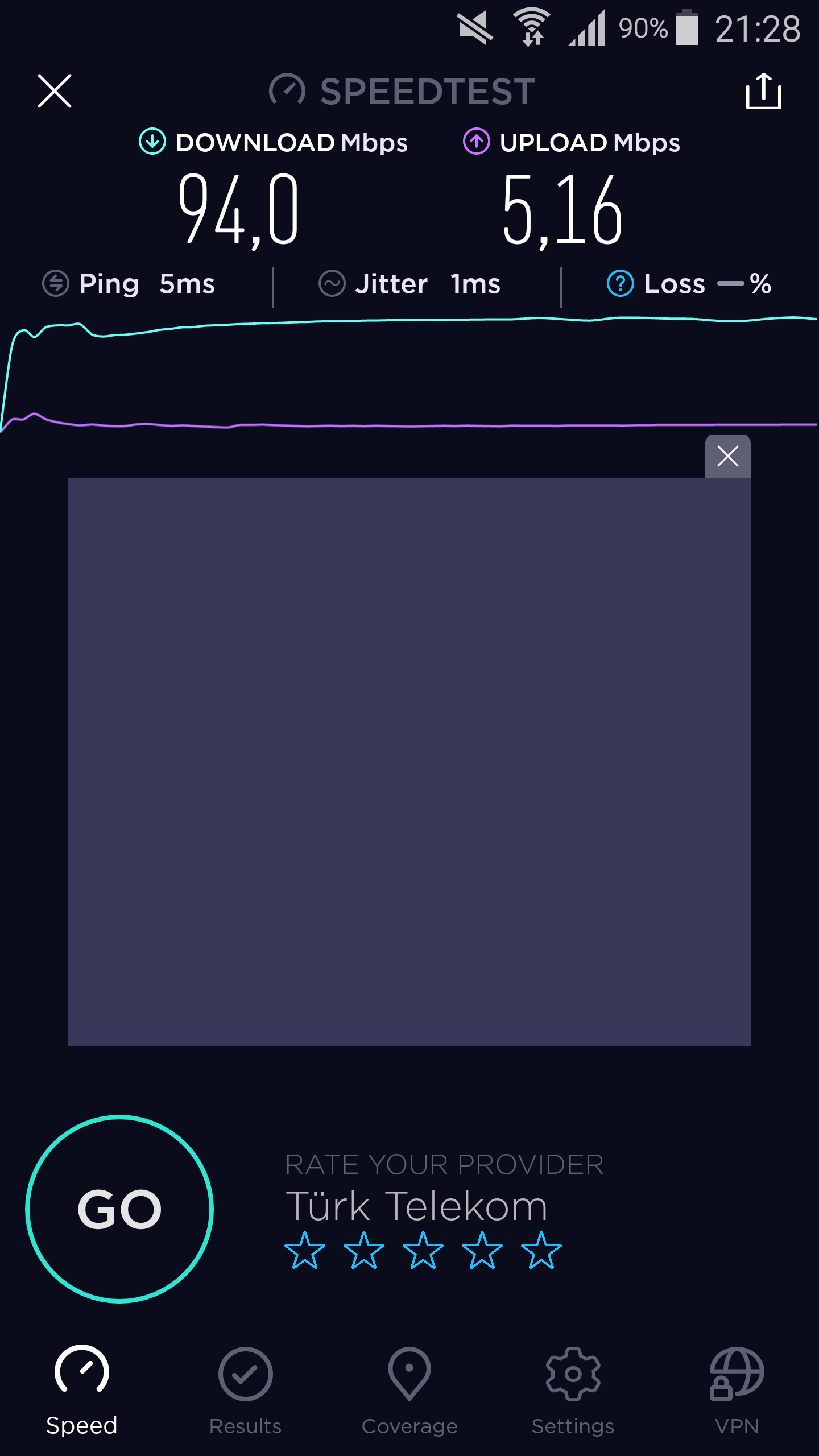The image size is (819, 1456).
Task: Rate Türk Telekom three stars
Action: [423, 1250]
